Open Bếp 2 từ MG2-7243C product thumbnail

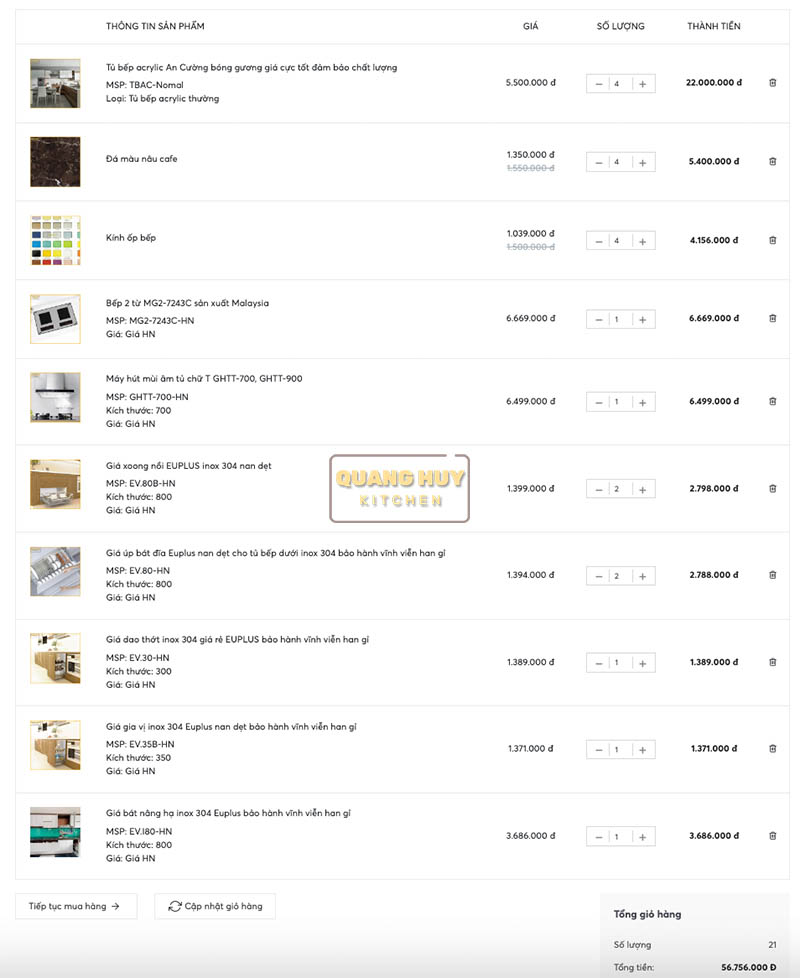tap(54, 318)
